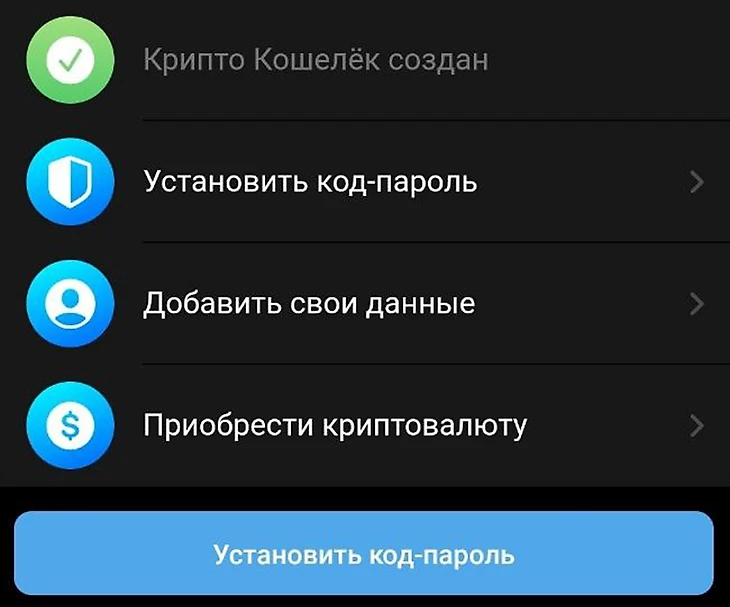This screenshot has height=607, width=730.
Task: Select «Приобрести криптовалюту» option
Action: coord(365,425)
